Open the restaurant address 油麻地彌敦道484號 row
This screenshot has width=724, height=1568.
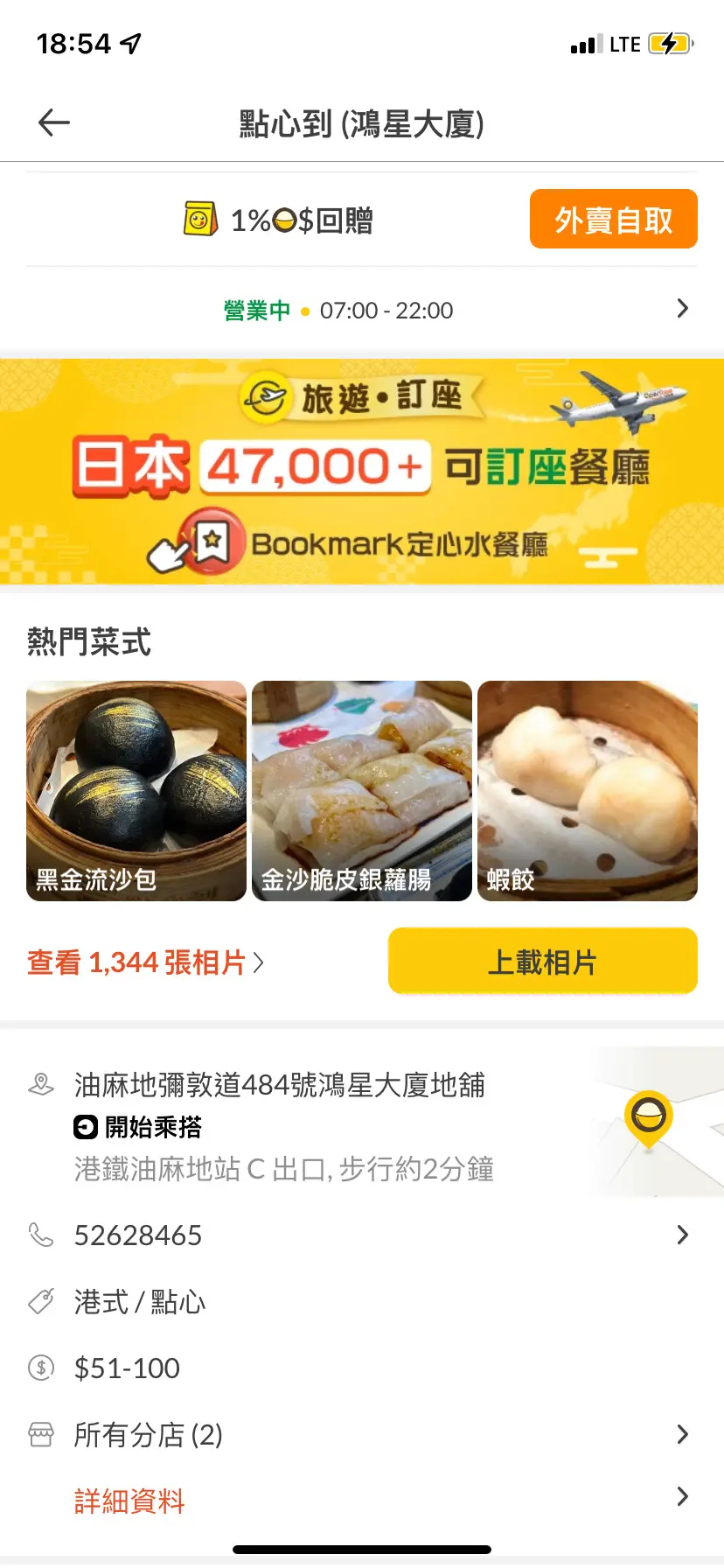pyautogui.click(x=280, y=1085)
